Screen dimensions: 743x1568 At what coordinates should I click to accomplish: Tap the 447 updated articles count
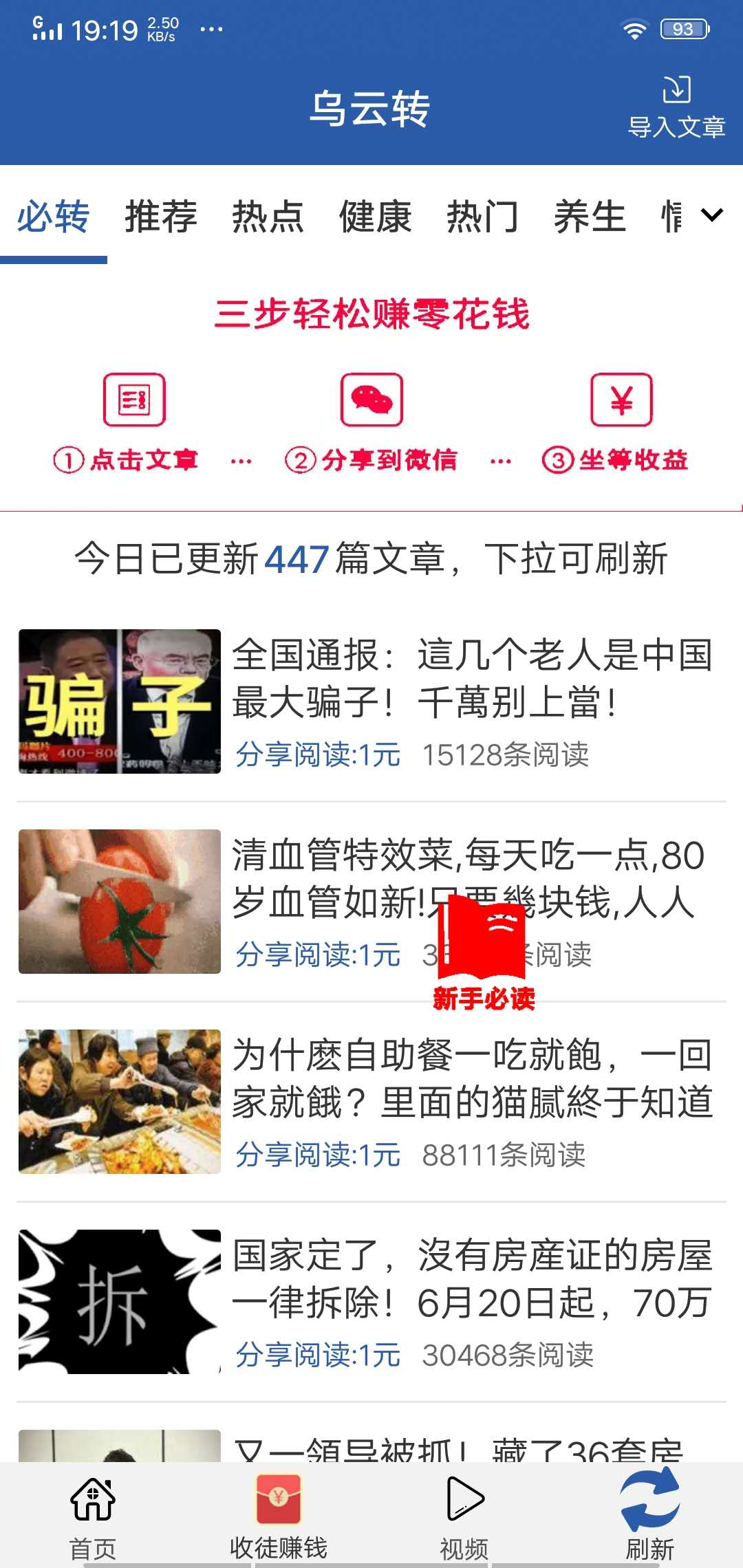(x=296, y=560)
